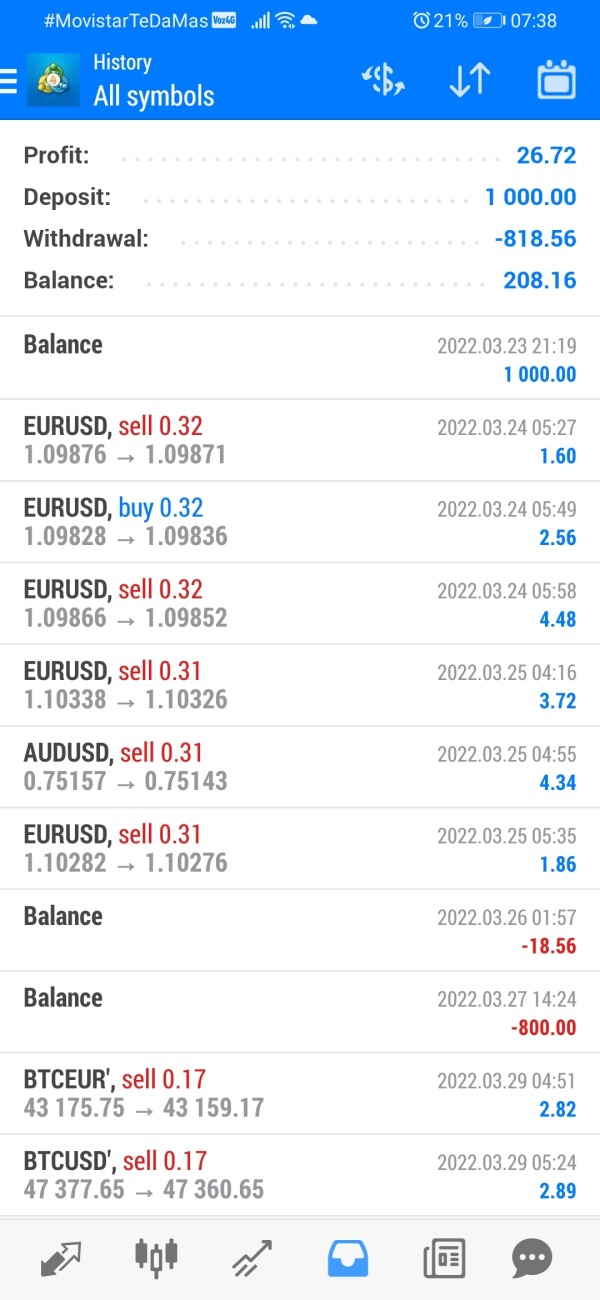Expand the AUDUSD sell 0.31 trade
This screenshot has width=600, height=1300.
point(300,767)
